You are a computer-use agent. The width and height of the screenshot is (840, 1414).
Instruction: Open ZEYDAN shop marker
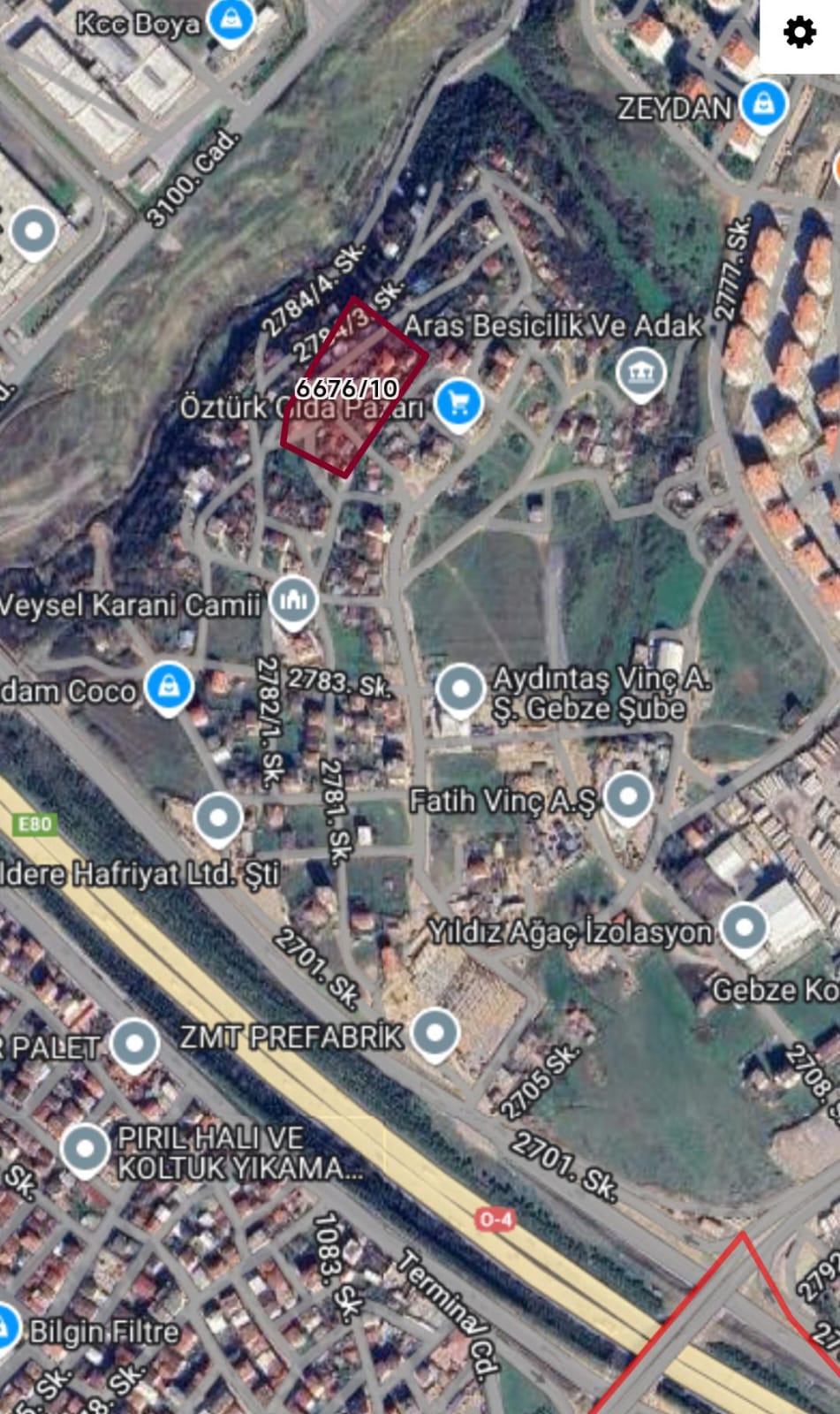point(764,104)
